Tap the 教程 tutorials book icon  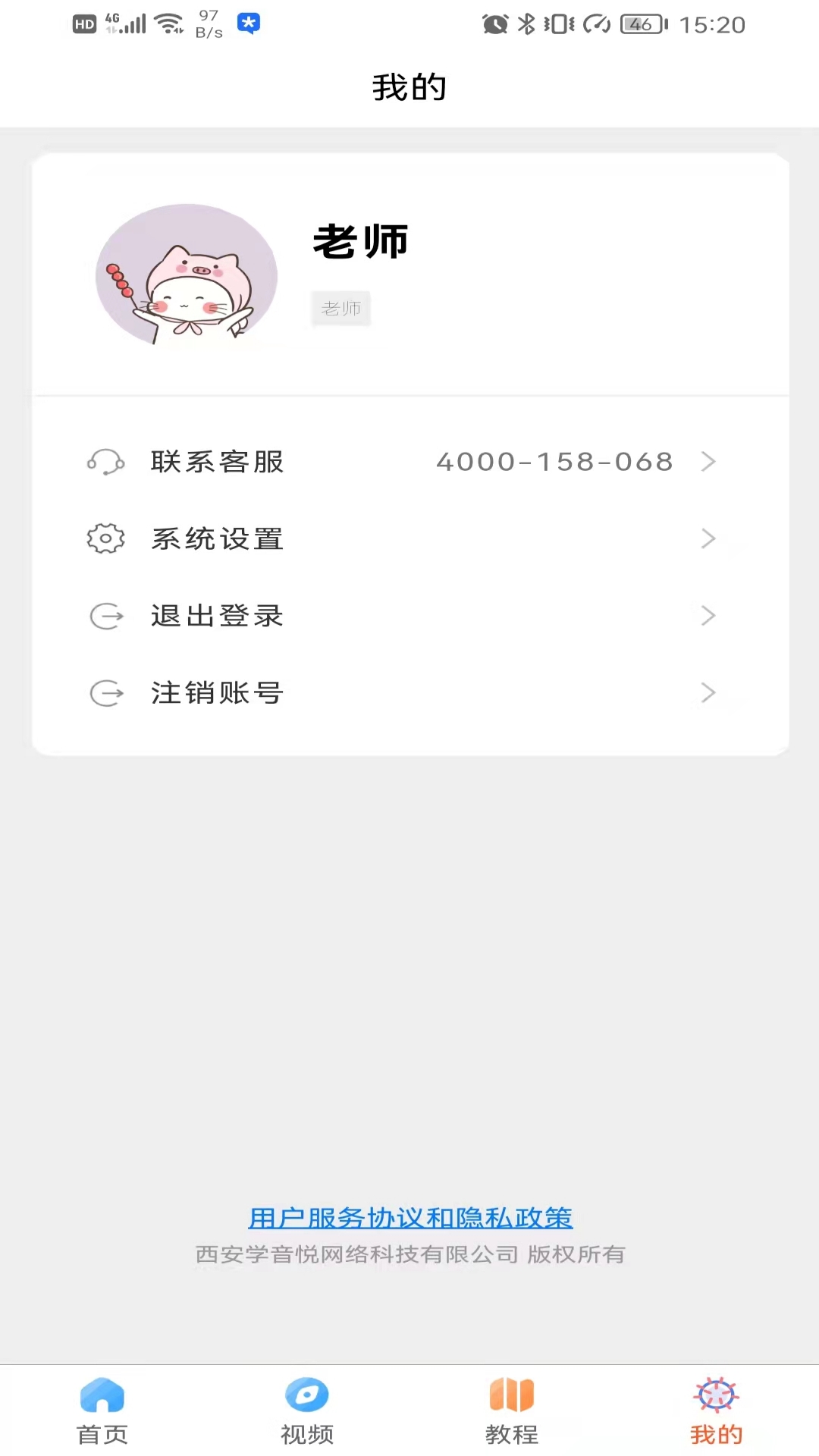tap(511, 1394)
